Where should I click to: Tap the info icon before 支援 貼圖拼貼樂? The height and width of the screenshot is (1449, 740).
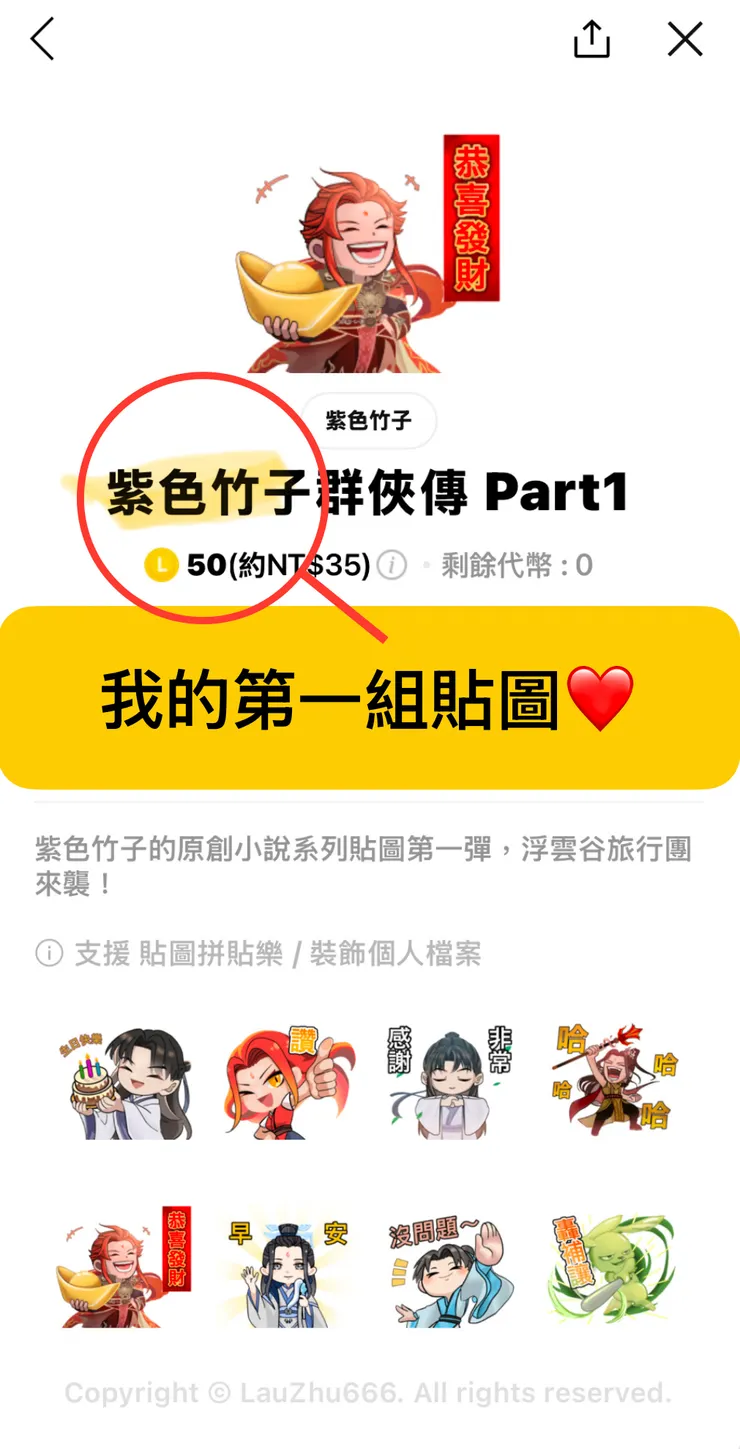[49, 954]
